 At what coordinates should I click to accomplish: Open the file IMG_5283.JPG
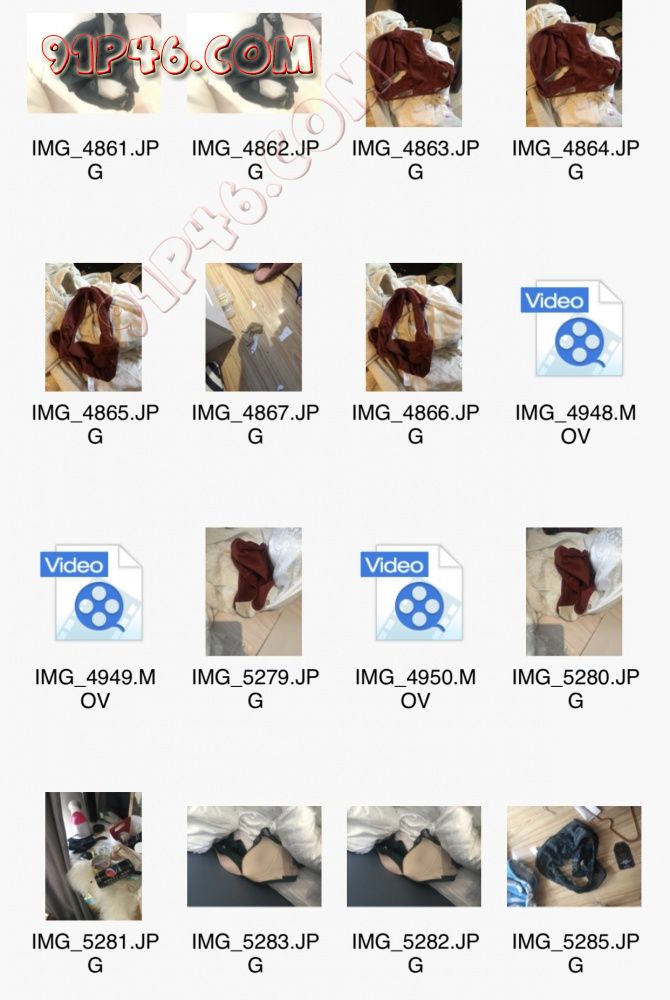[x=254, y=856]
